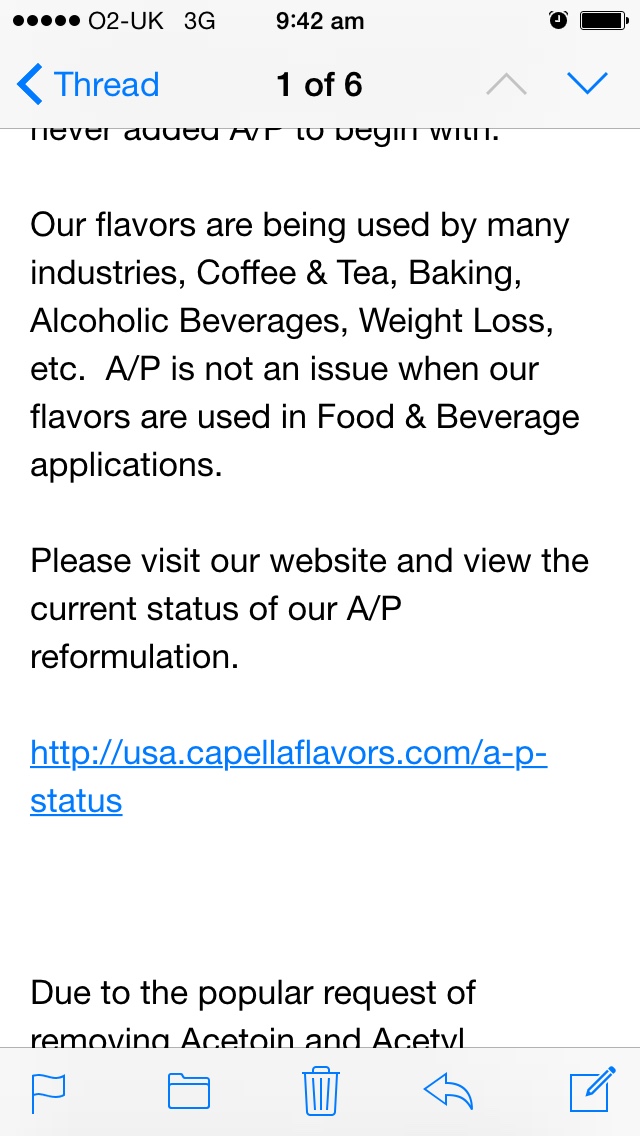Image resolution: width=640 pixels, height=1136 pixels.
Task: Jump to next message with down arrow
Action: point(587,85)
